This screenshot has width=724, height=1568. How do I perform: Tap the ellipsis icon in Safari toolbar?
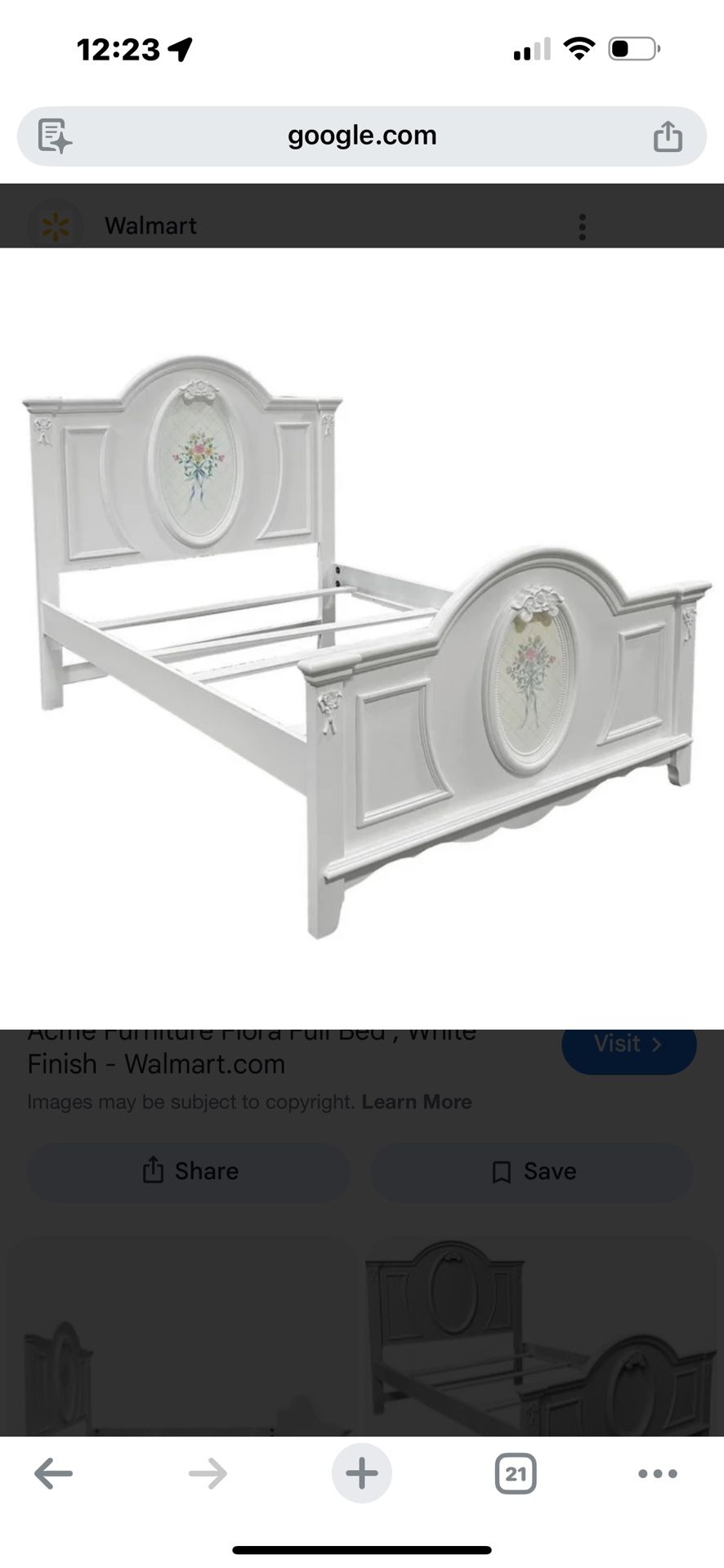[658, 1474]
